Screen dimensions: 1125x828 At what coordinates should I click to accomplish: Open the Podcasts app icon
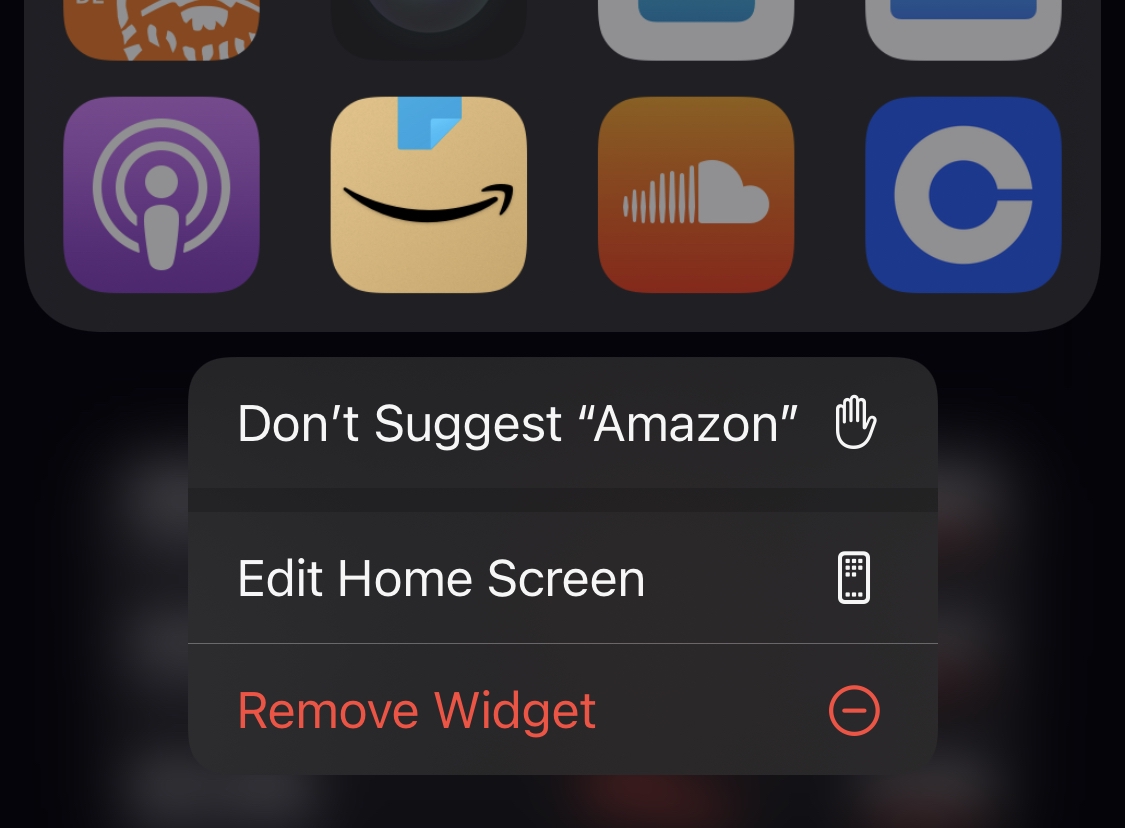pos(161,195)
